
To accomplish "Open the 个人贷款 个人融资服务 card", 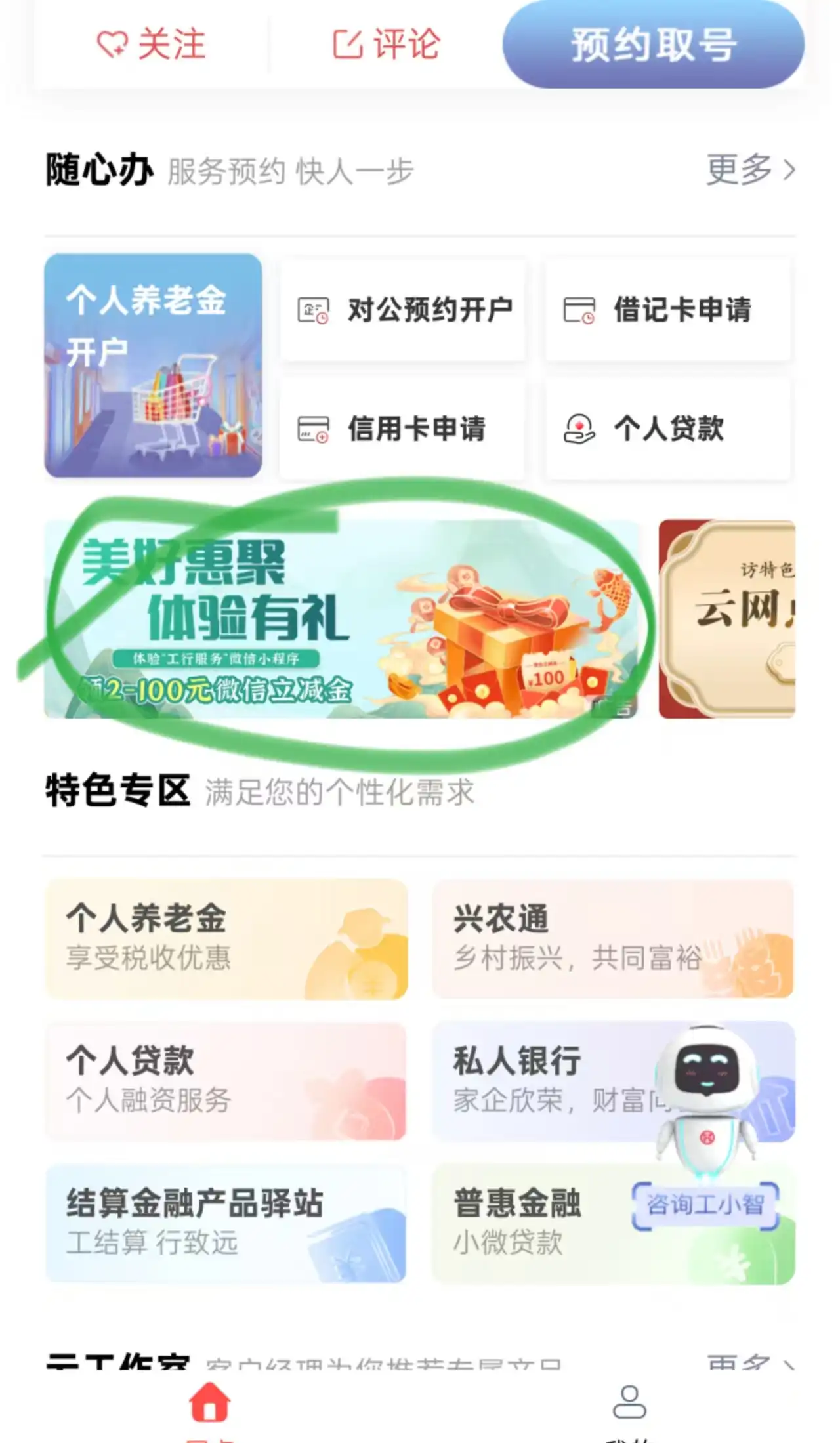I will 226,1081.
